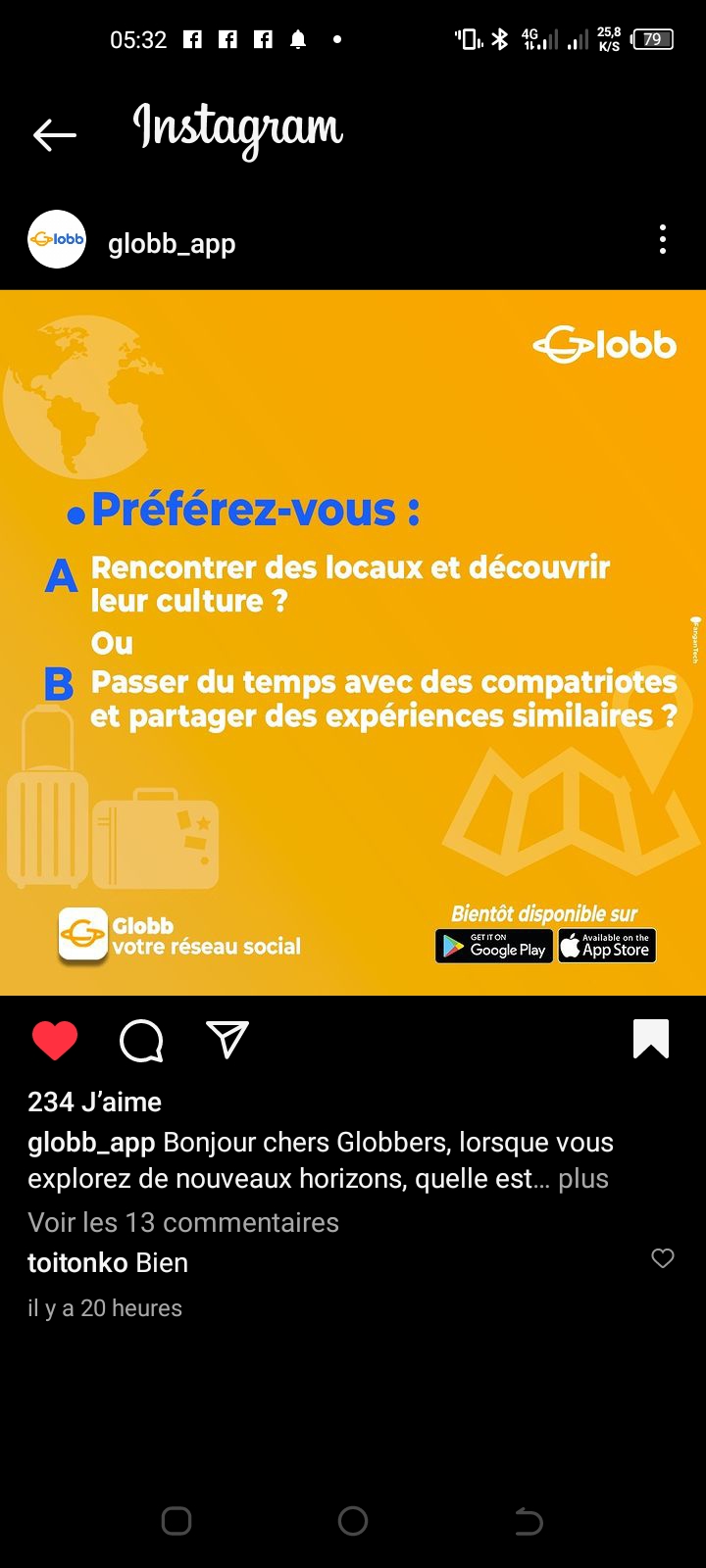
Task: Share the post via paper plane icon
Action: point(227,1040)
